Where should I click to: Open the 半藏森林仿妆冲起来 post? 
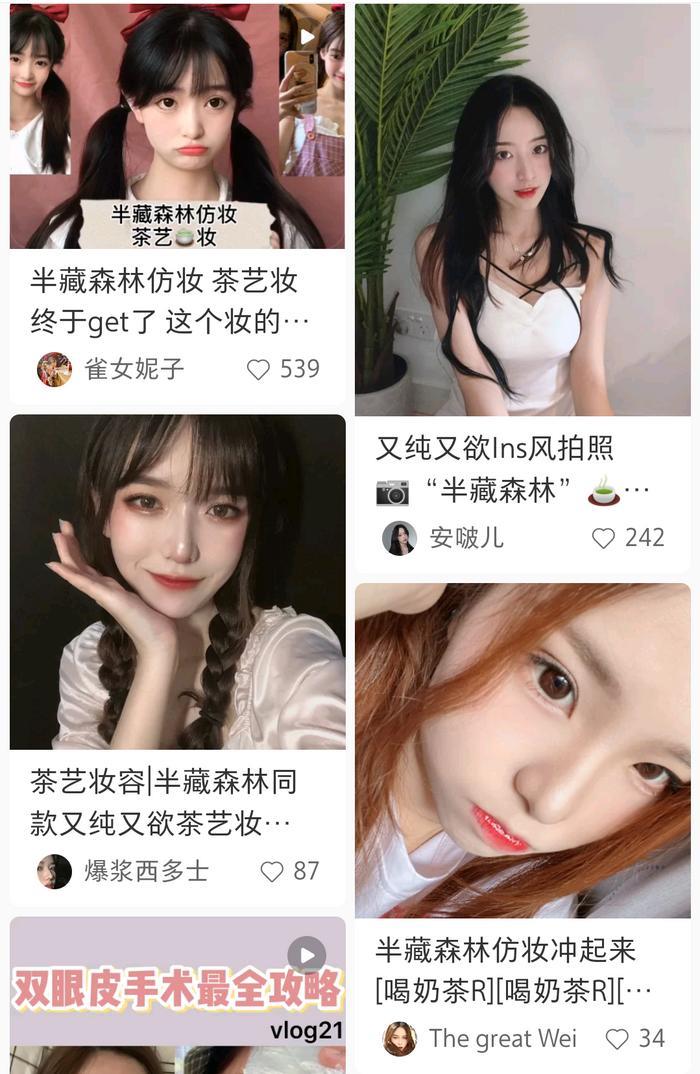point(522,750)
